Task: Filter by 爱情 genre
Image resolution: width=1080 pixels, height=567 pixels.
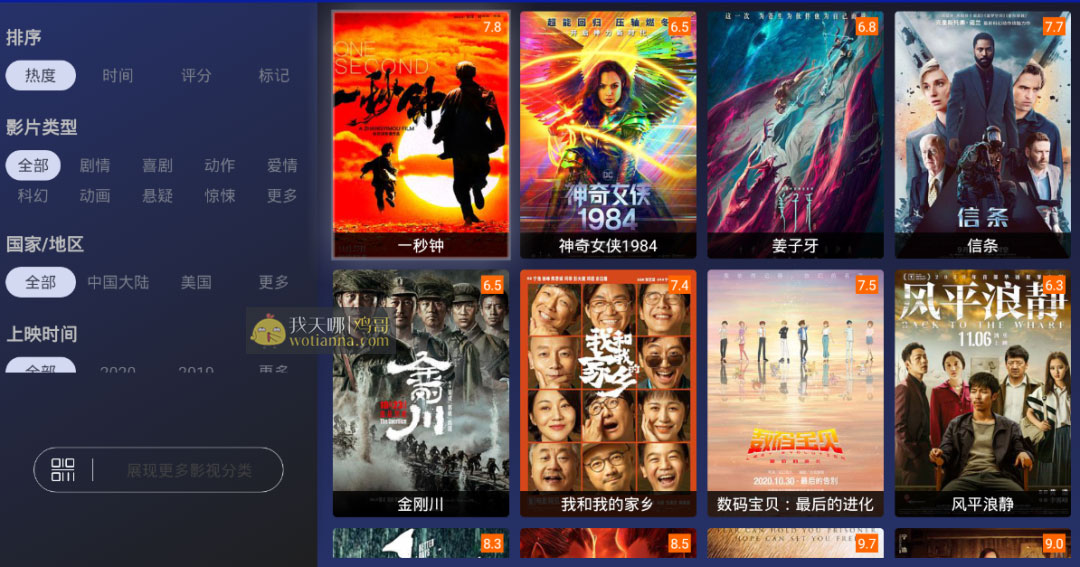Action: coord(282,166)
